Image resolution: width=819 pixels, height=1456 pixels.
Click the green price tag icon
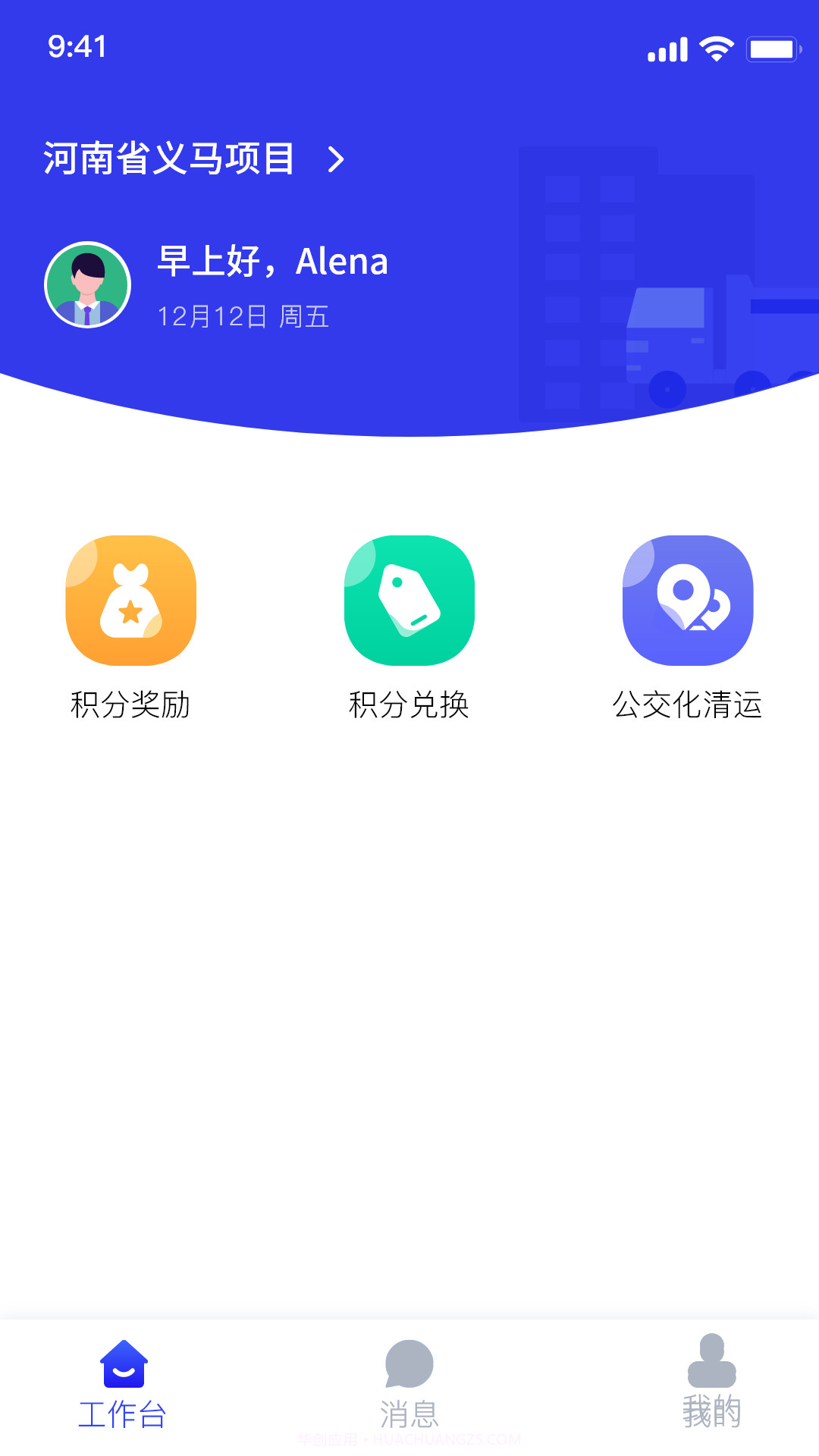coord(409,599)
